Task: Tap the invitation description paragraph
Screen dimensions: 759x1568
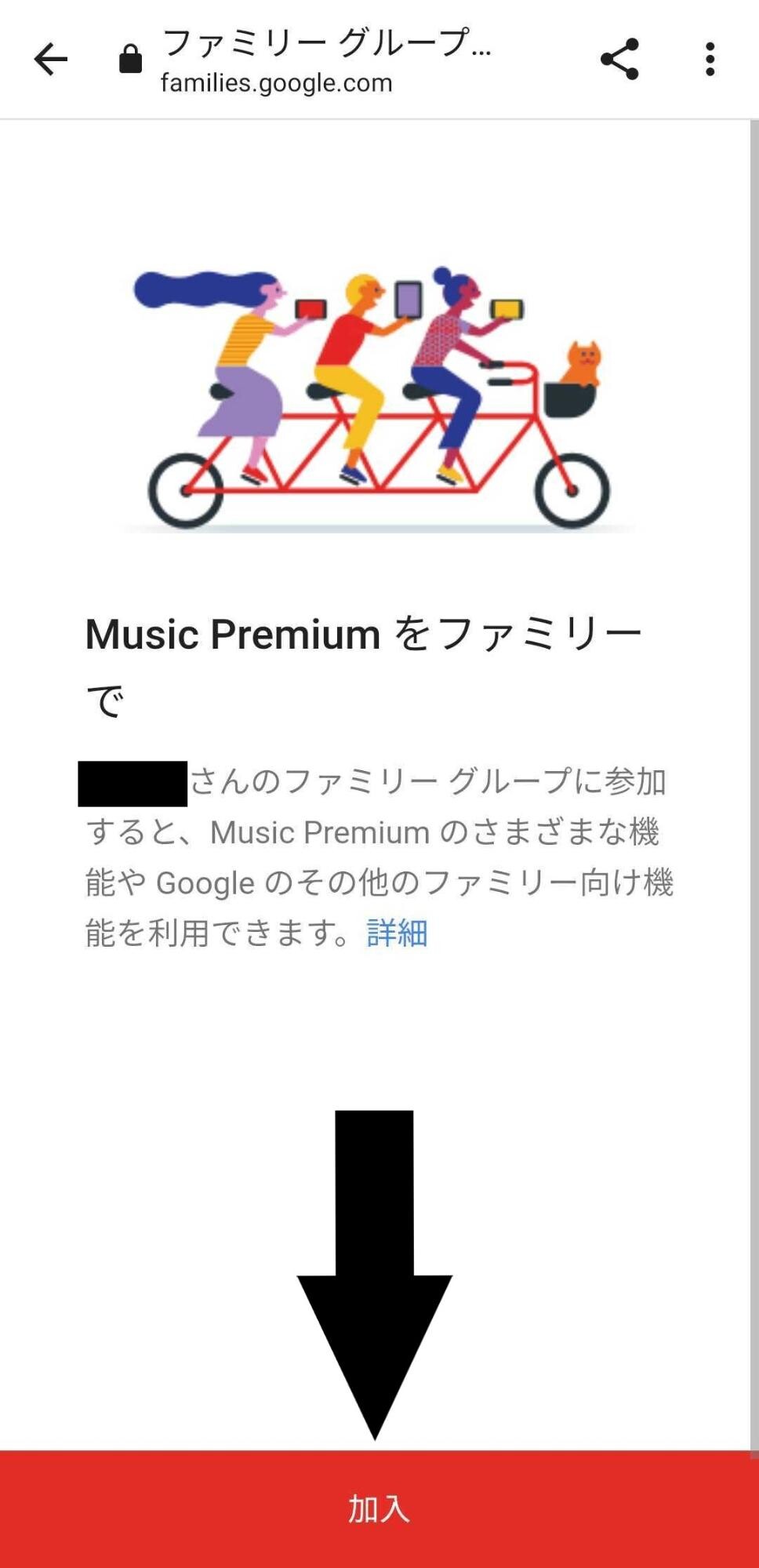Action: tap(376, 855)
